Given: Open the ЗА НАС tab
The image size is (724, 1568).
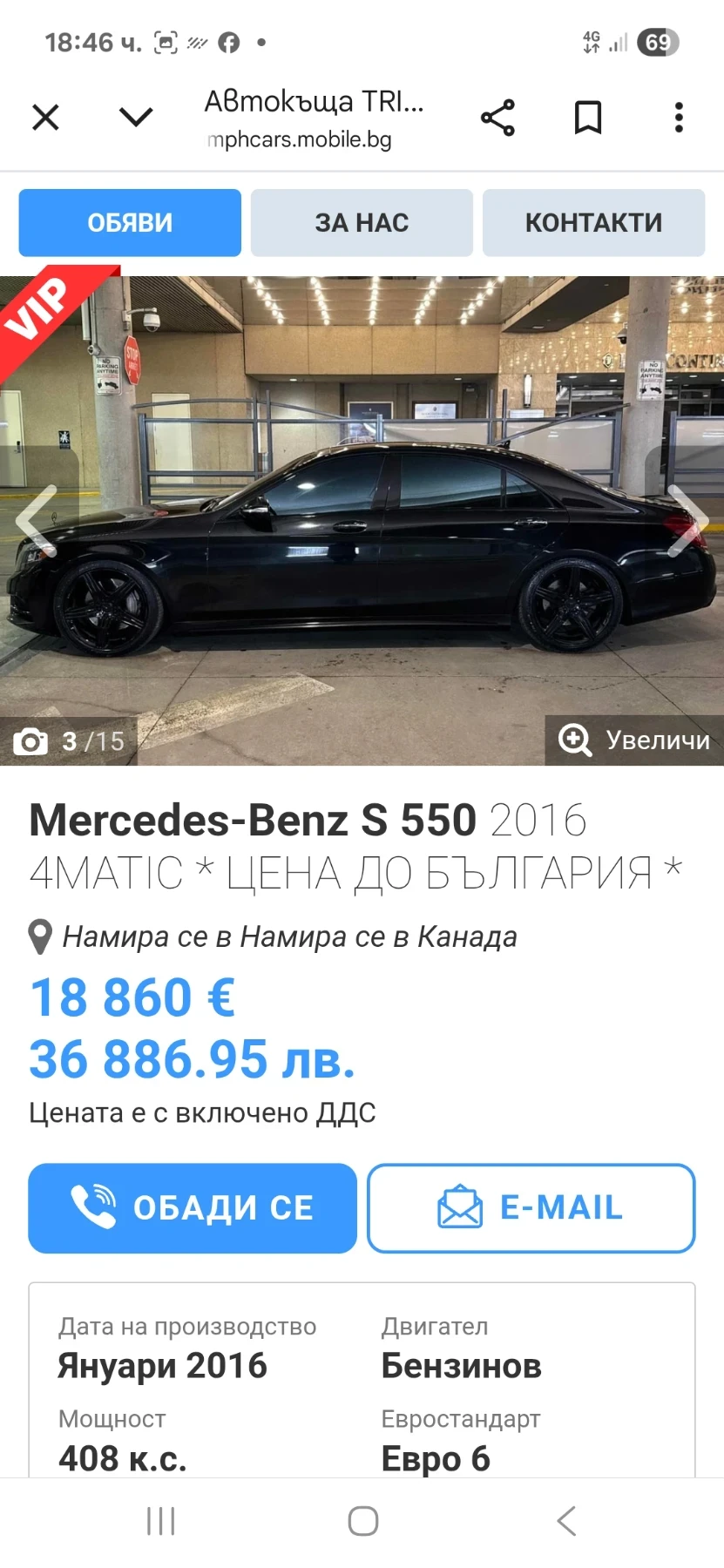Looking at the screenshot, I should (x=362, y=223).
